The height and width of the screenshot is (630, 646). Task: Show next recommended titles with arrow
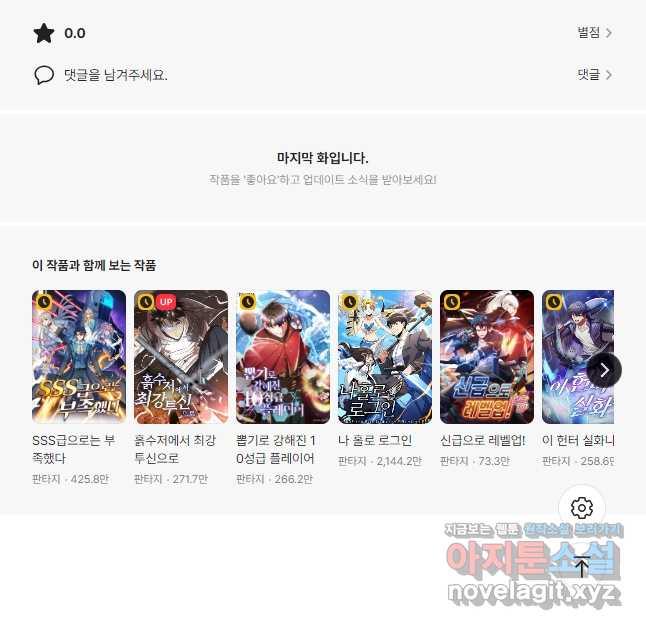click(604, 369)
